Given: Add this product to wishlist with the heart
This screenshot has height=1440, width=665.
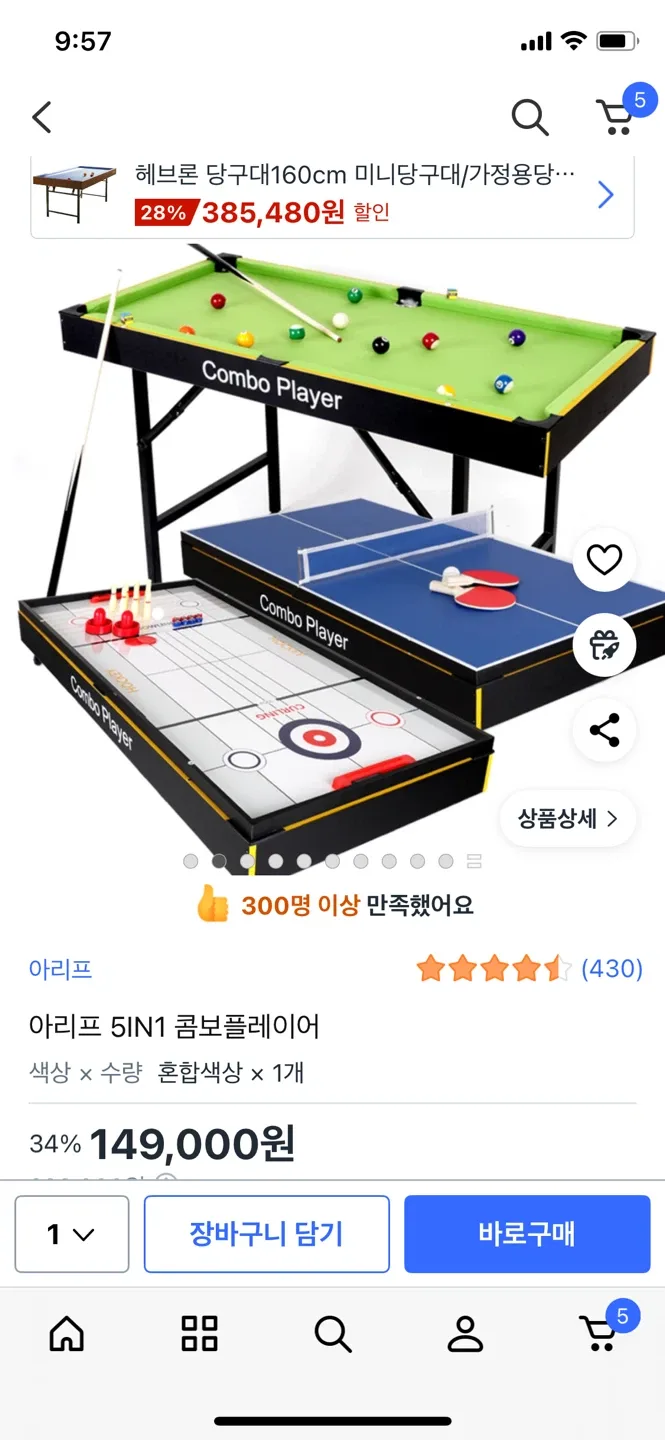Looking at the screenshot, I should click(x=604, y=560).
